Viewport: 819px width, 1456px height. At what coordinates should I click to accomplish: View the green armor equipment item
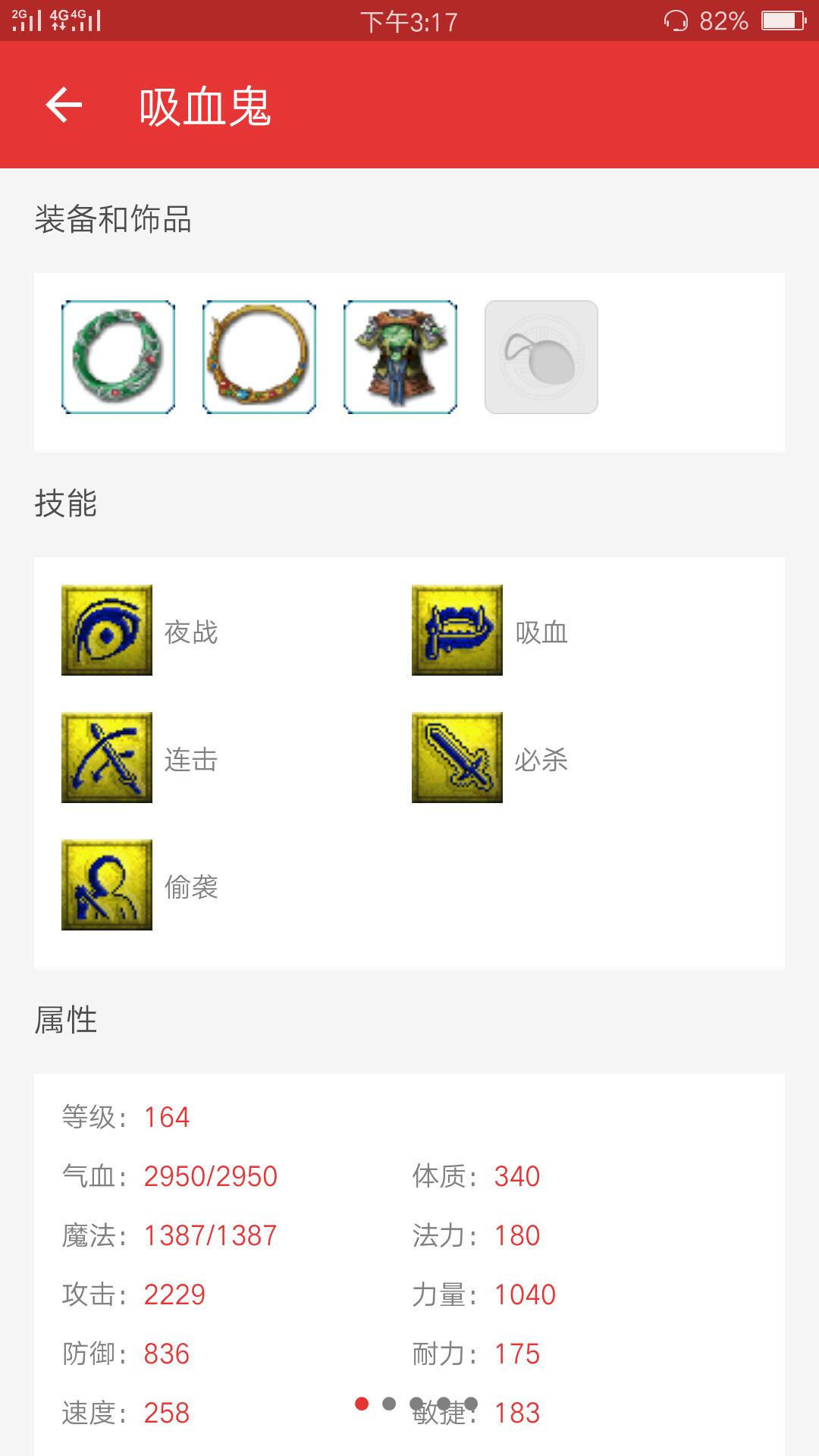point(400,357)
